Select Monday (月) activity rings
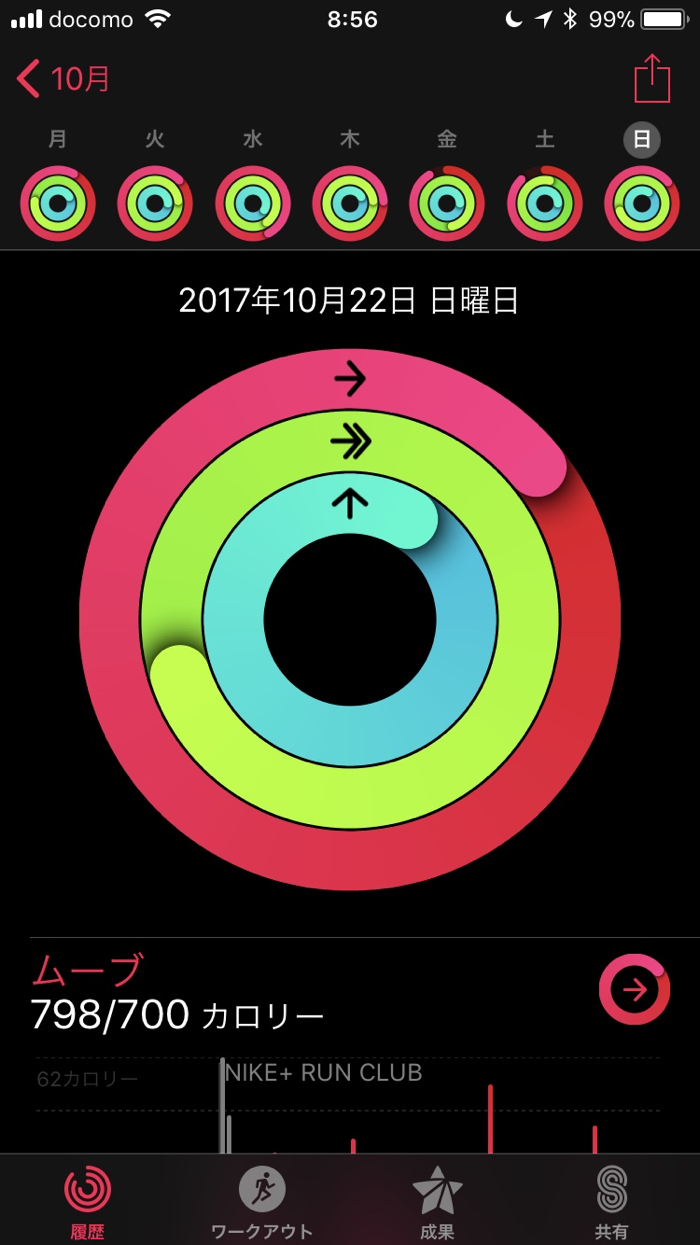Screen dimensions: 700x1245 (x=57, y=203)
